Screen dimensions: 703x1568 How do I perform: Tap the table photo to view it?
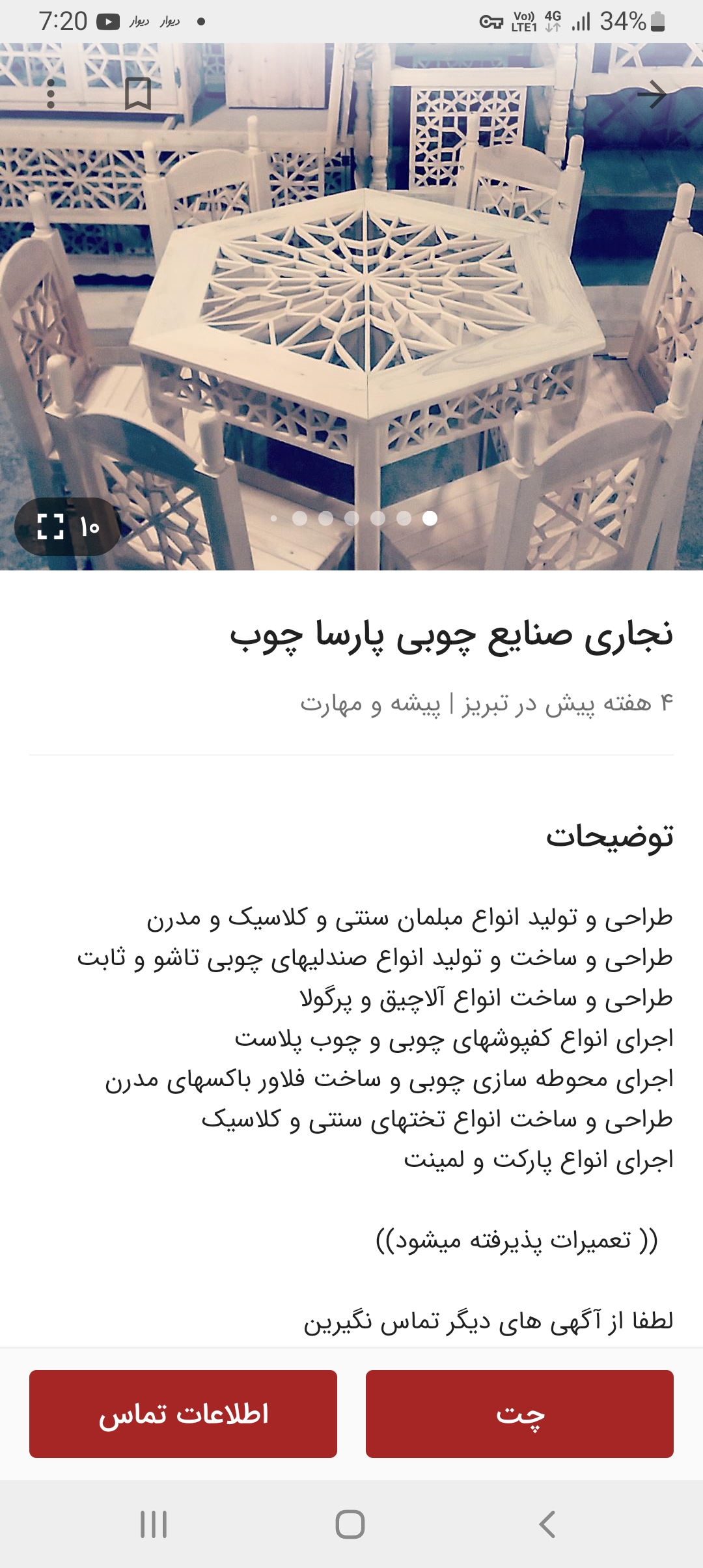pyautogui.click(x=351, y=313)
